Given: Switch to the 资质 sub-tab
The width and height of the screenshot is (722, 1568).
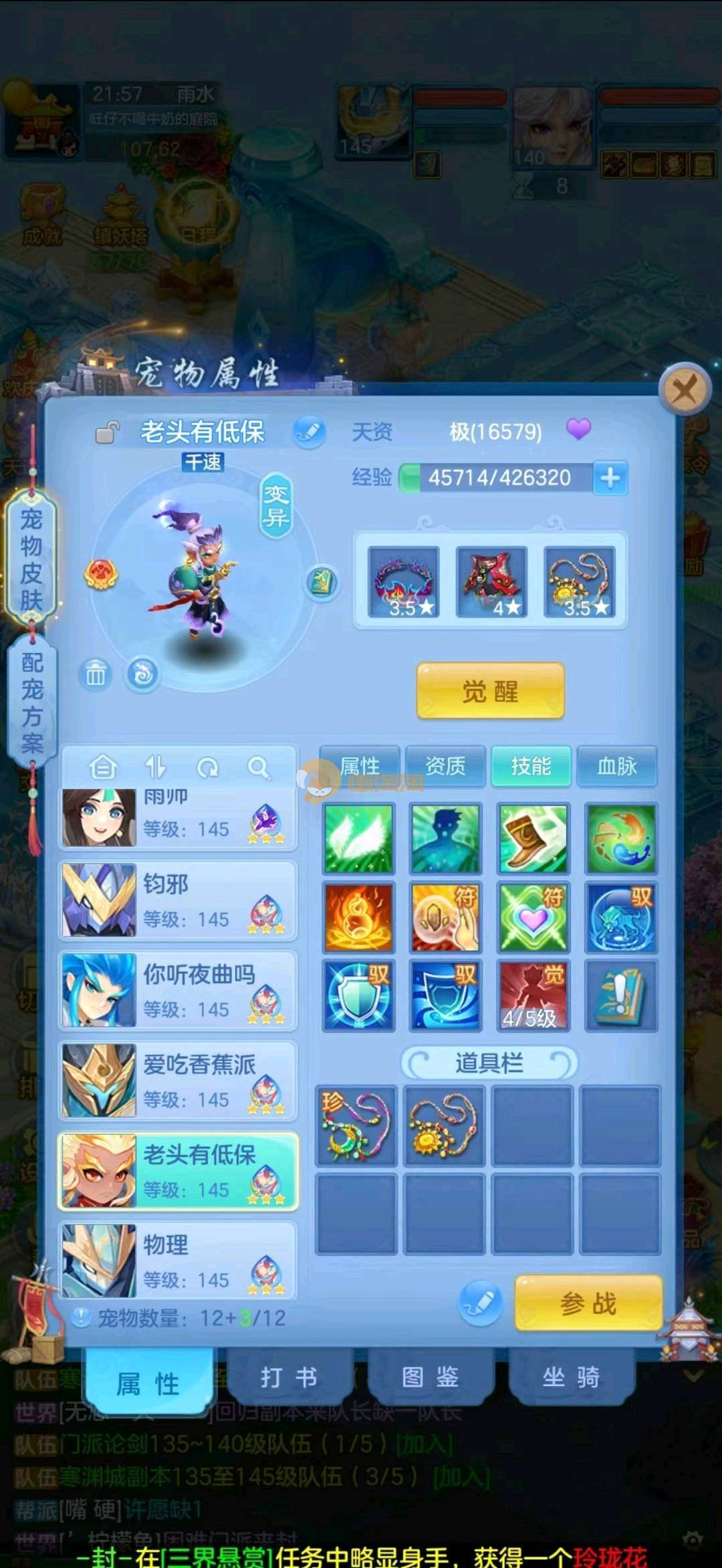Looking at the screenshot, I should click(x=445, y=766).
